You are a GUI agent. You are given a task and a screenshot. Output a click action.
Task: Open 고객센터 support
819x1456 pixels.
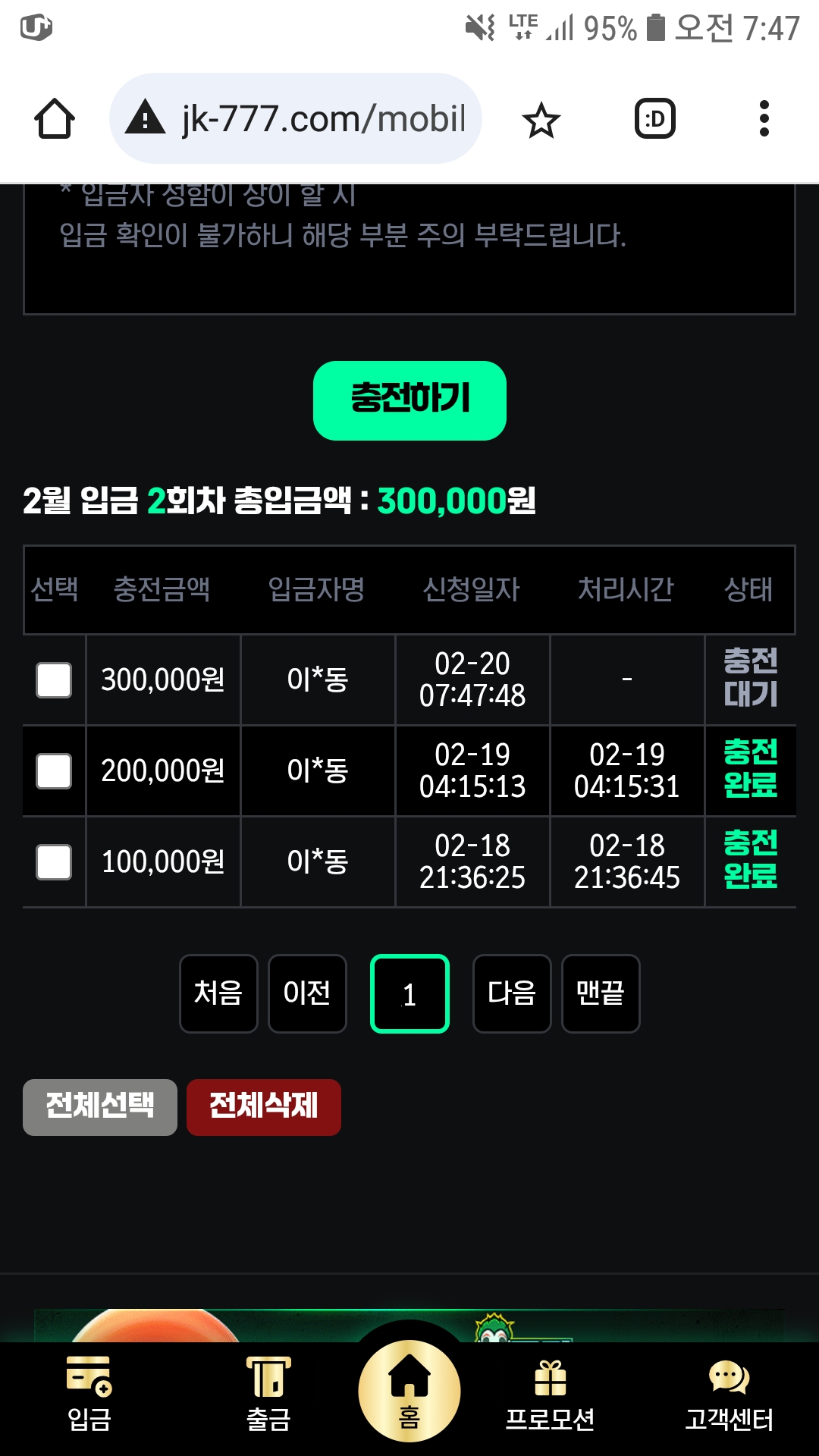tap(730, 1395)
